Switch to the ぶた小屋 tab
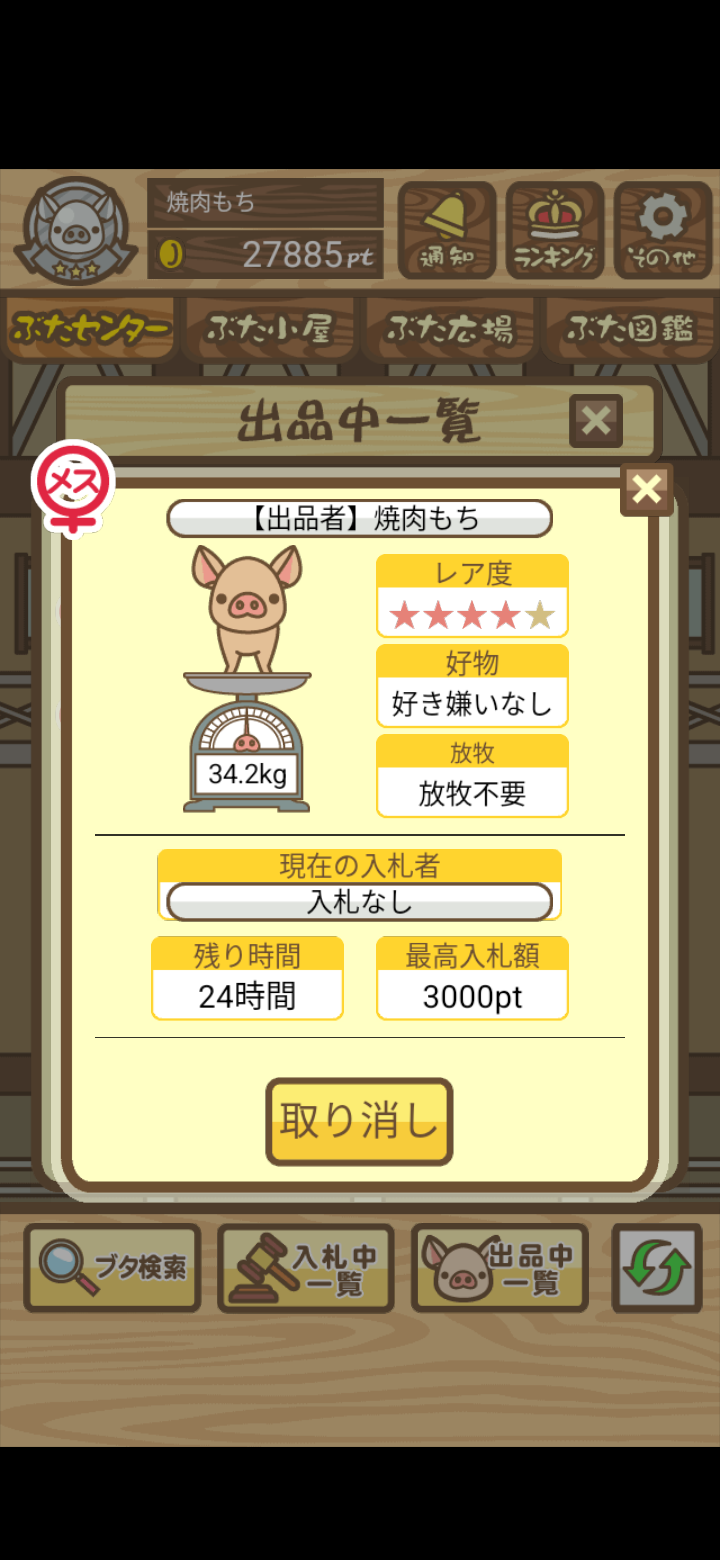This screenshot has width=720, height=1560. (x=269, y=329)
